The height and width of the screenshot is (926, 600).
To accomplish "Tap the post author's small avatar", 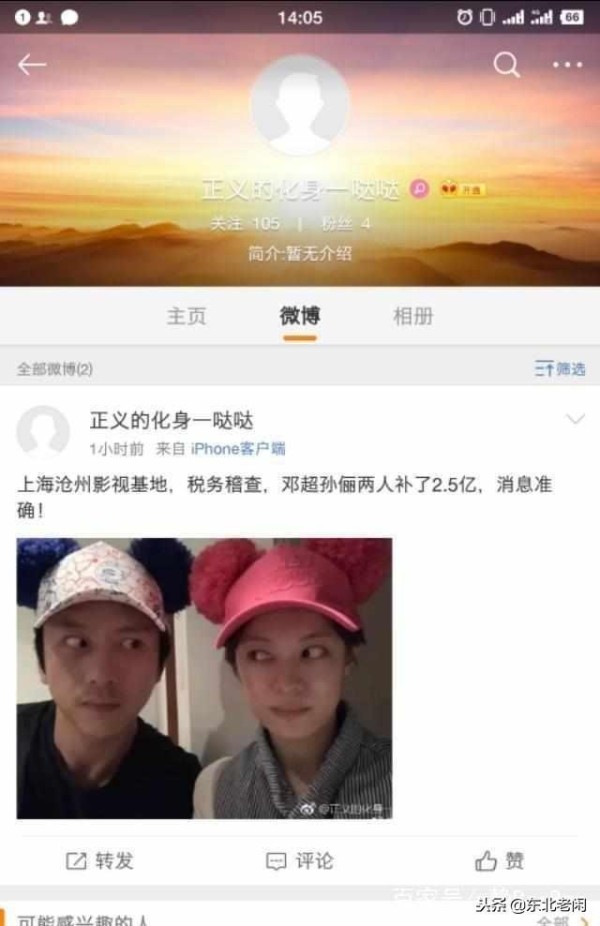I will click(43, 432).
